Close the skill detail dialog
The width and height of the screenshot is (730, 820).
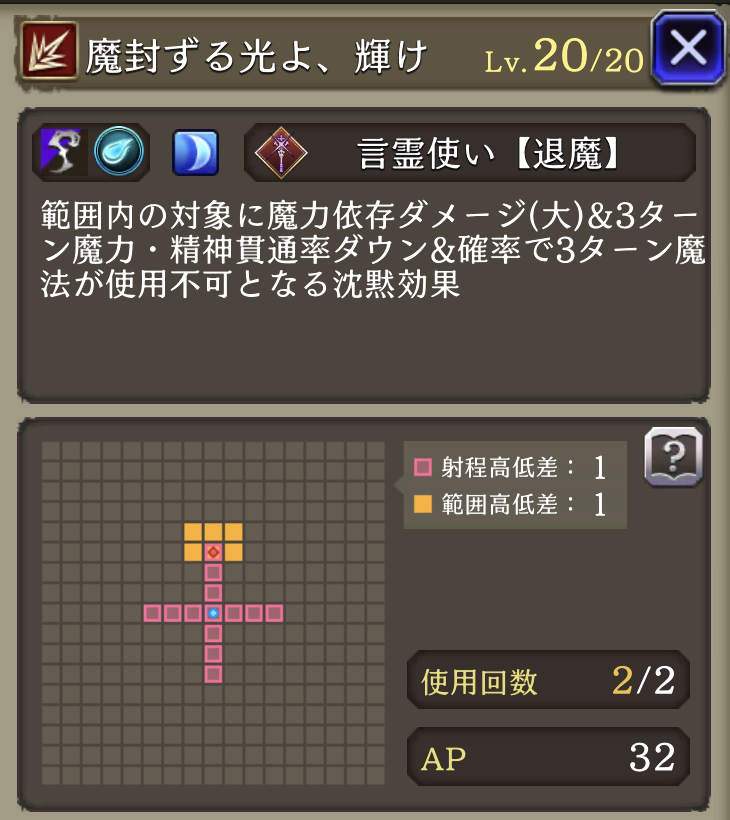tap(687, 48)
